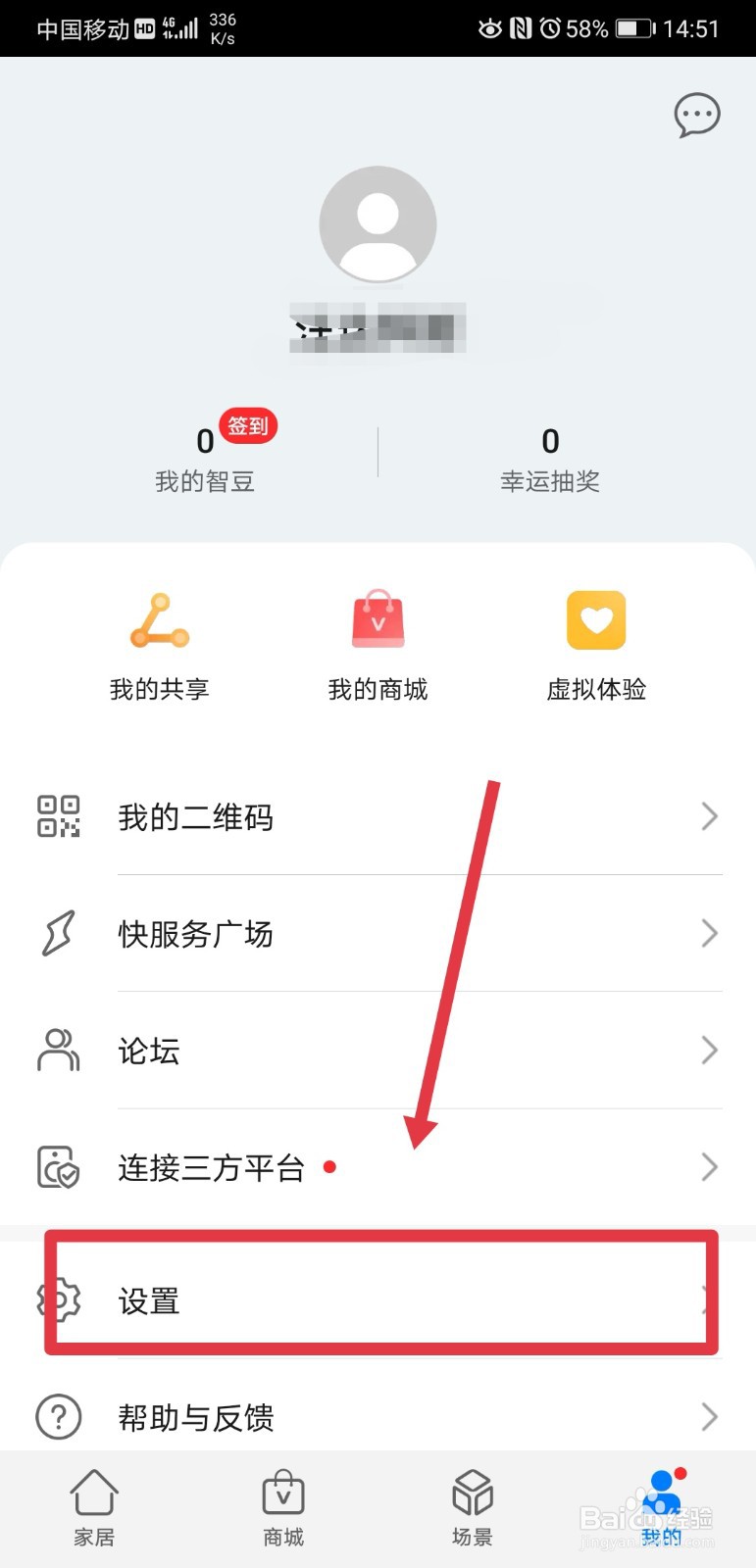756x1568 pixels.
Task: Open 论坛 row
Action: pos(378,1050)
